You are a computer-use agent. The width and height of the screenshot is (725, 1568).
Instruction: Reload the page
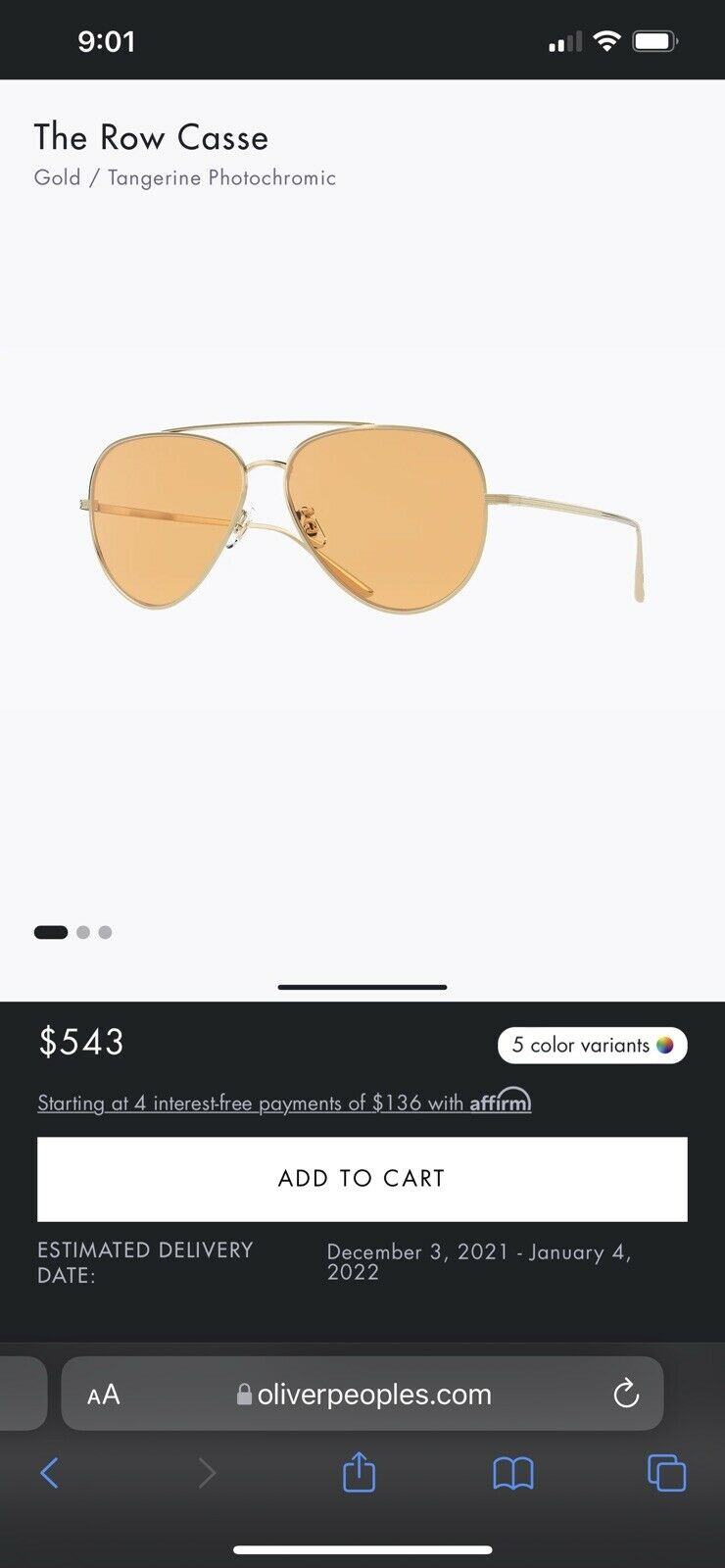click(x=625, y=1394)
